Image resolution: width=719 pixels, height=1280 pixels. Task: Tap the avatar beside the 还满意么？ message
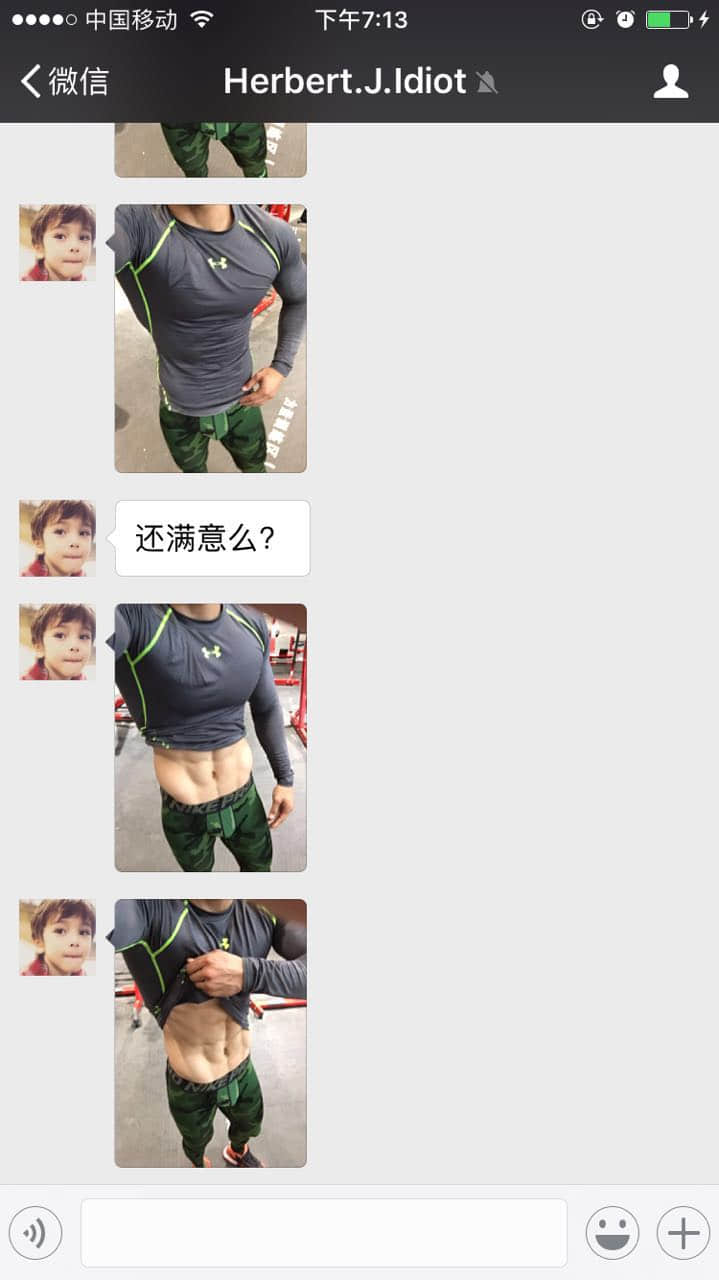point(58,538)
